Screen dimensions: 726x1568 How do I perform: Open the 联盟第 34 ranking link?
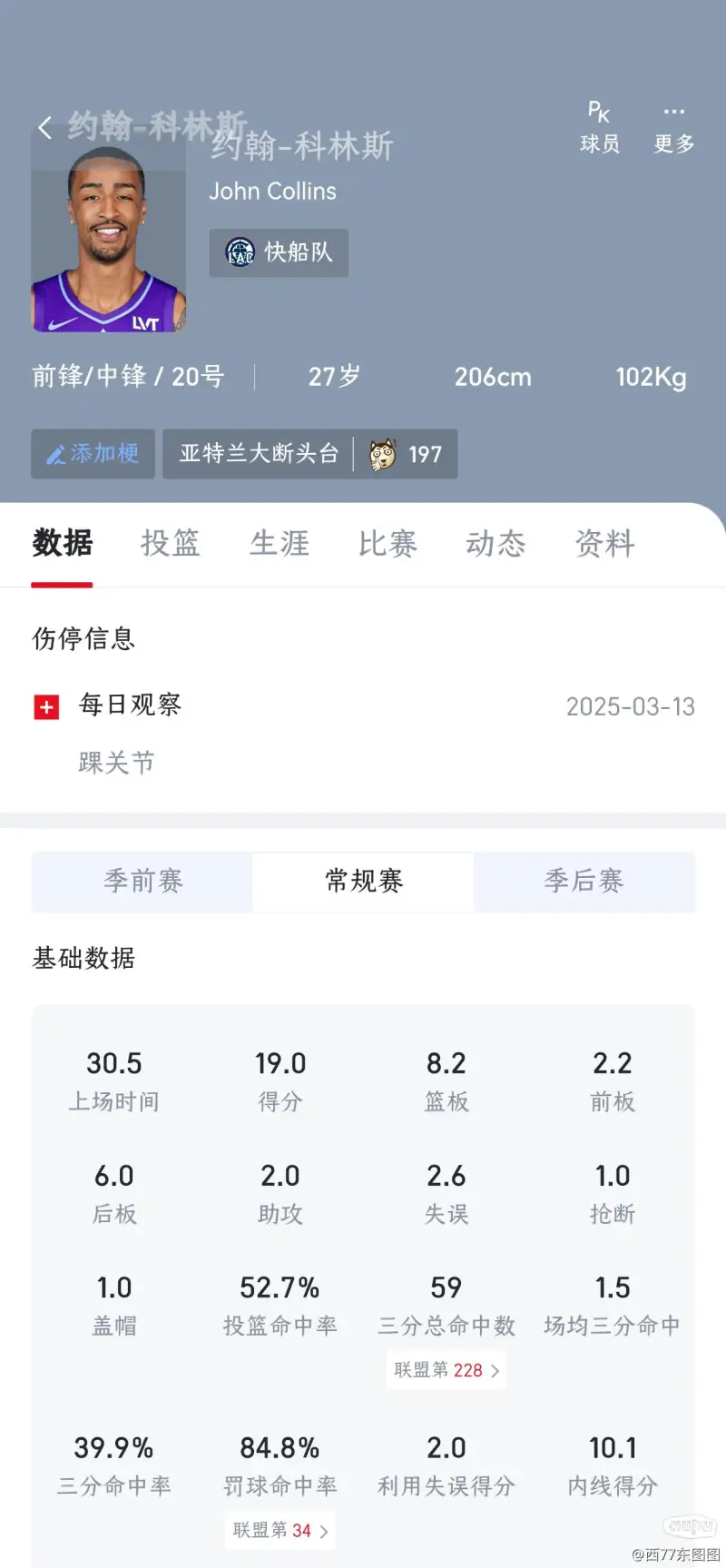pyautogui.click(x=280, y=1531)
